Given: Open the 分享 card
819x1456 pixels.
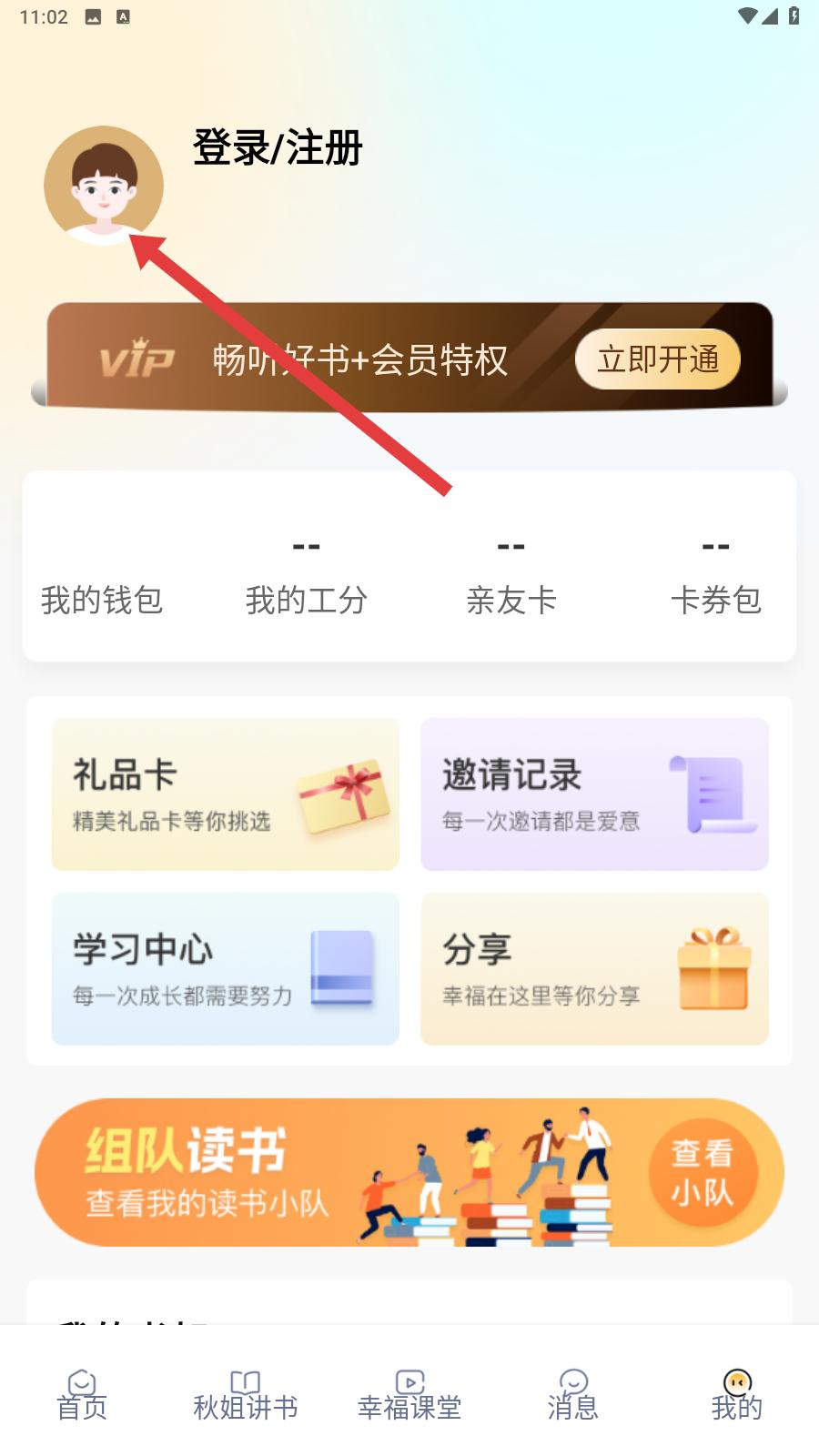Looking at the screenshot, I should click(x=594, y=968).
